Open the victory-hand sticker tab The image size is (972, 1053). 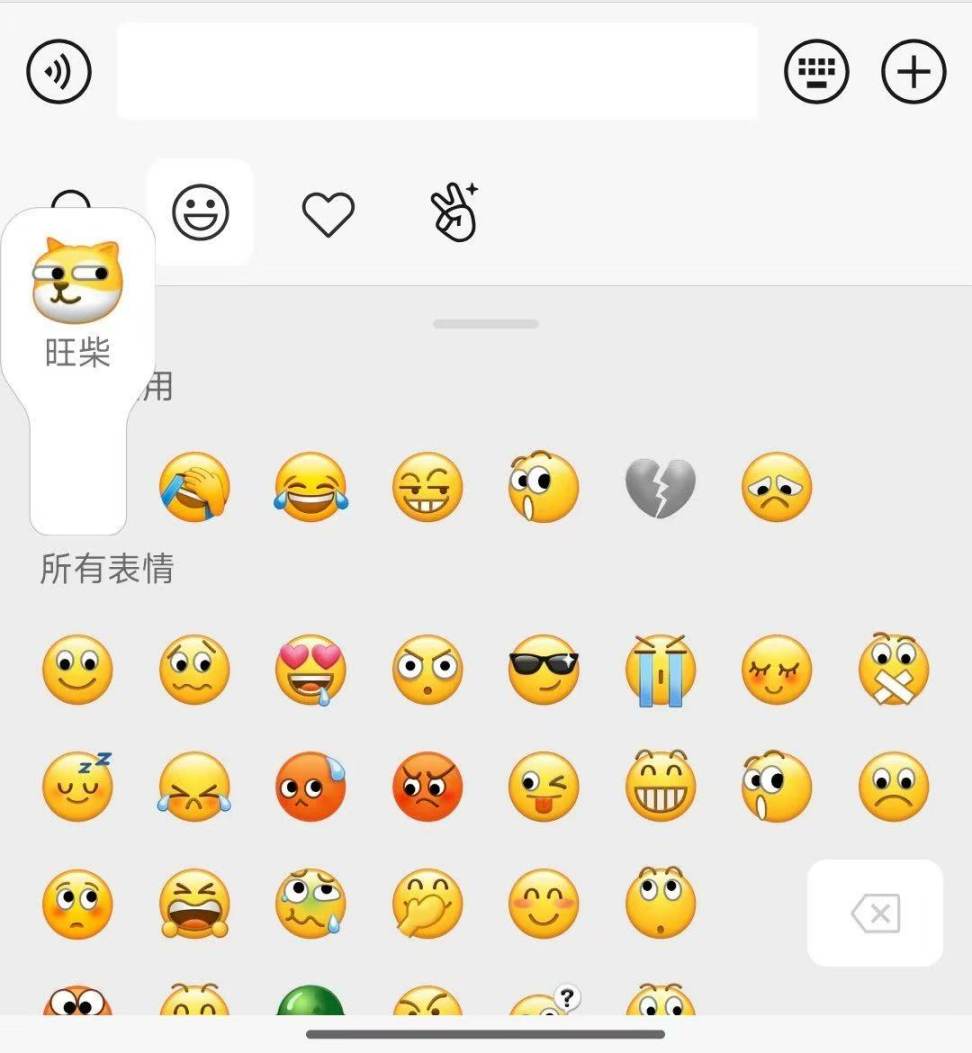[454, 213]
